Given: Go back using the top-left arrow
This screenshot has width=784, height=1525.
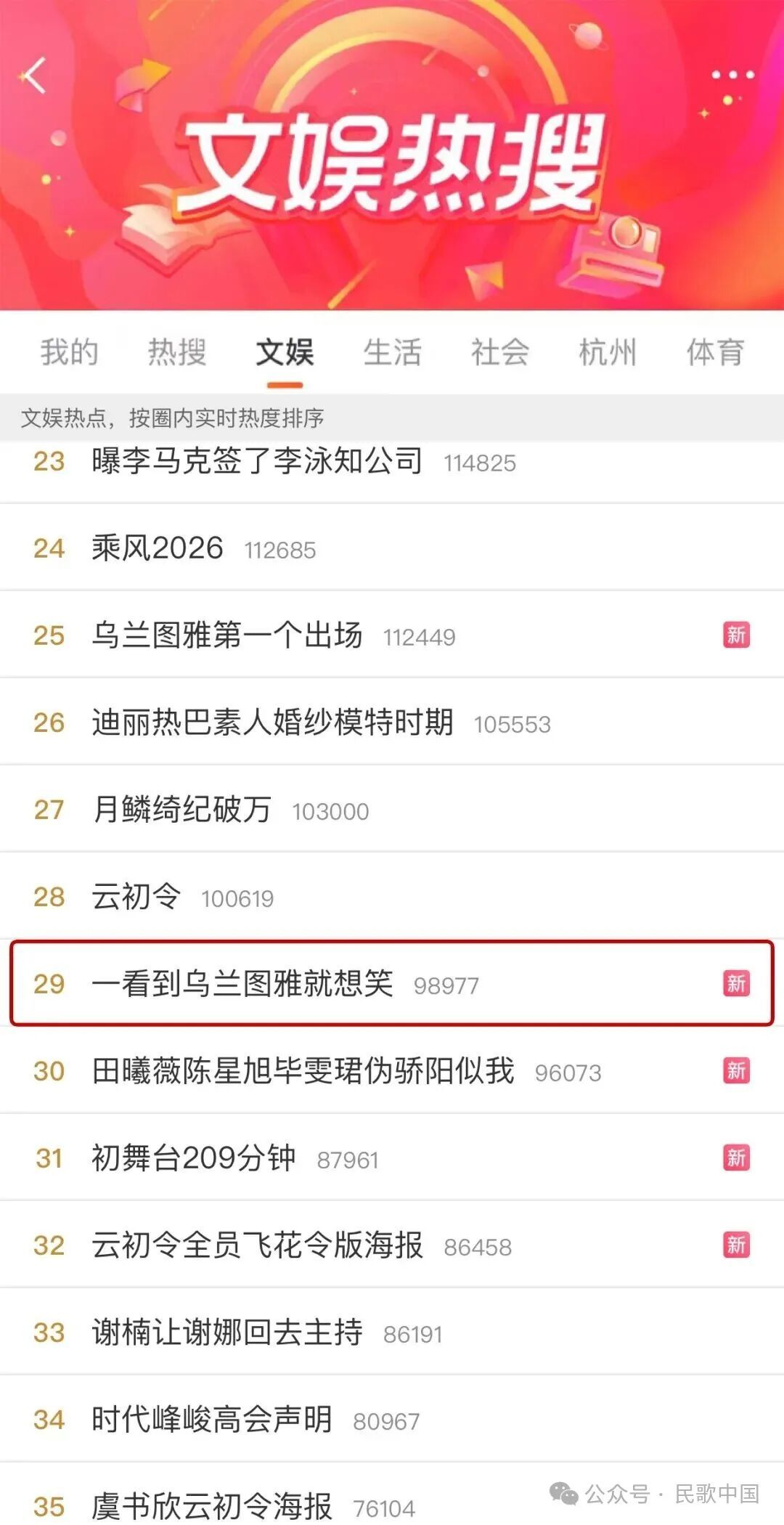Looking at the screenshot, I should (34, 76).
